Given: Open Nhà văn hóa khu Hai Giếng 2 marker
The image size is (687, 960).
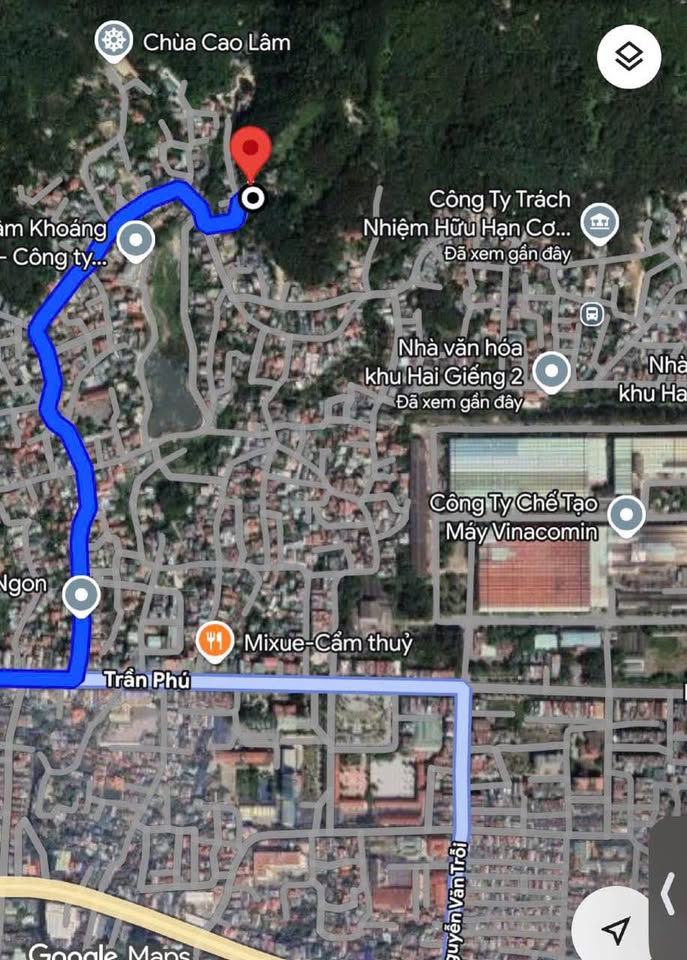Looking at the screenshot, I should pyautogui.click(x=551, y=372).
